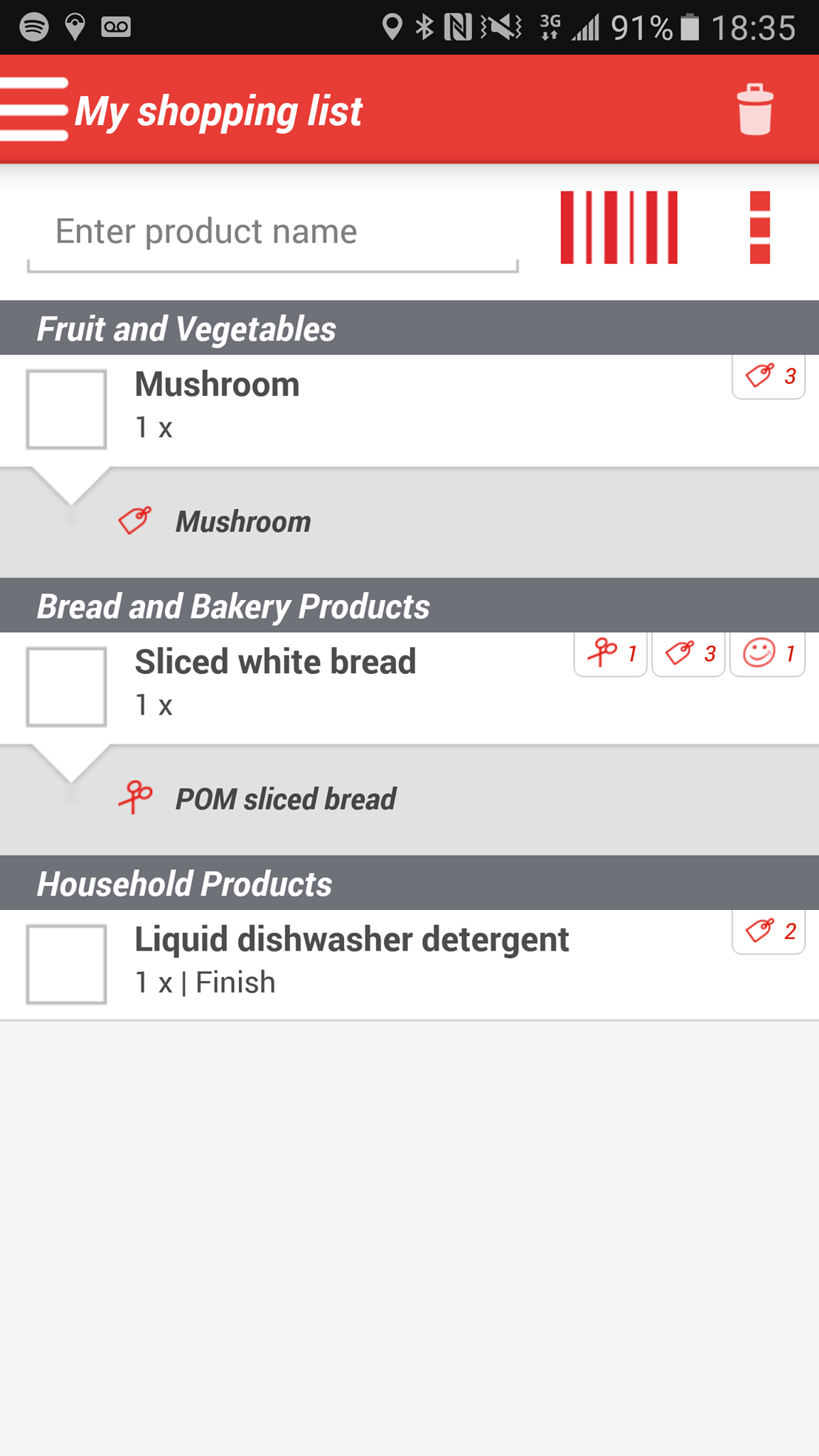Image resolution: width=819 pixels, height=1456 pixels.
Task: Show the 3 tag offers for bread
Action: [688, 653]
